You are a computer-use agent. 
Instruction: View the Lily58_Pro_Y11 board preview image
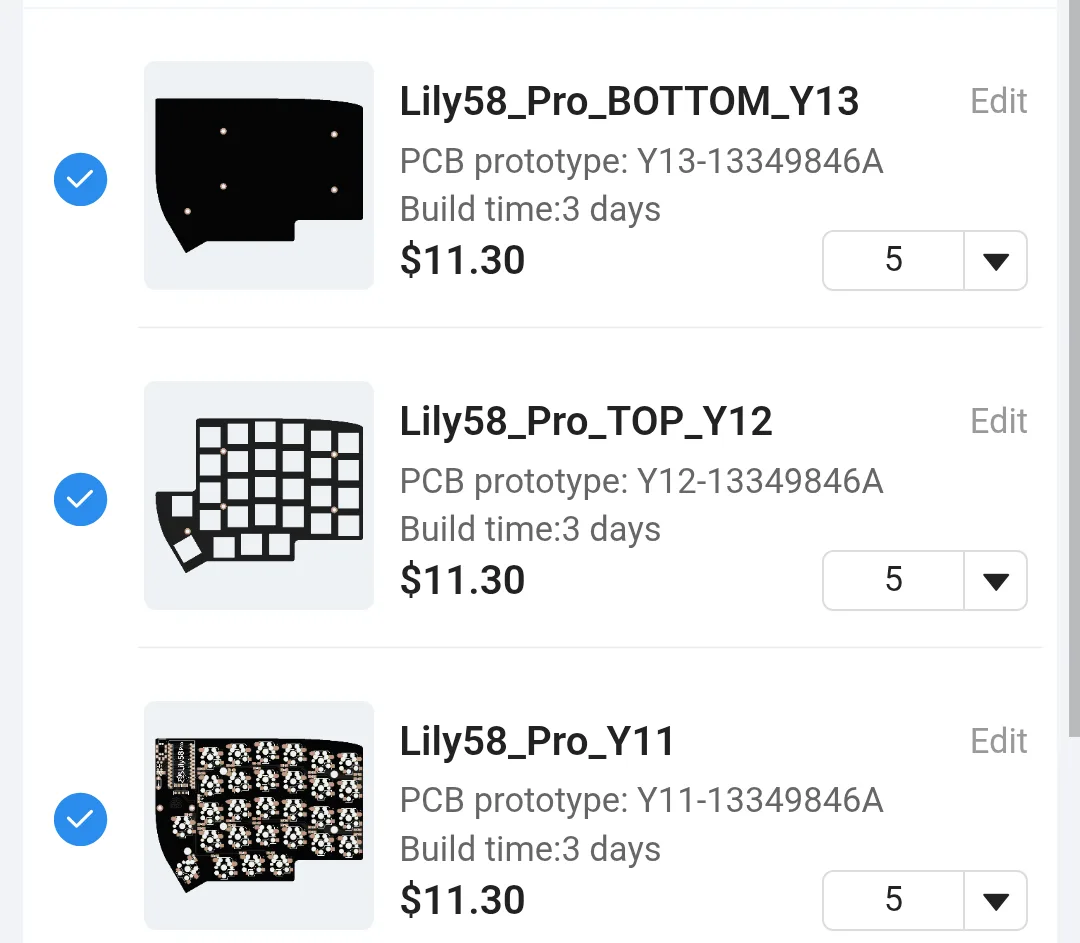coord(259,815)
